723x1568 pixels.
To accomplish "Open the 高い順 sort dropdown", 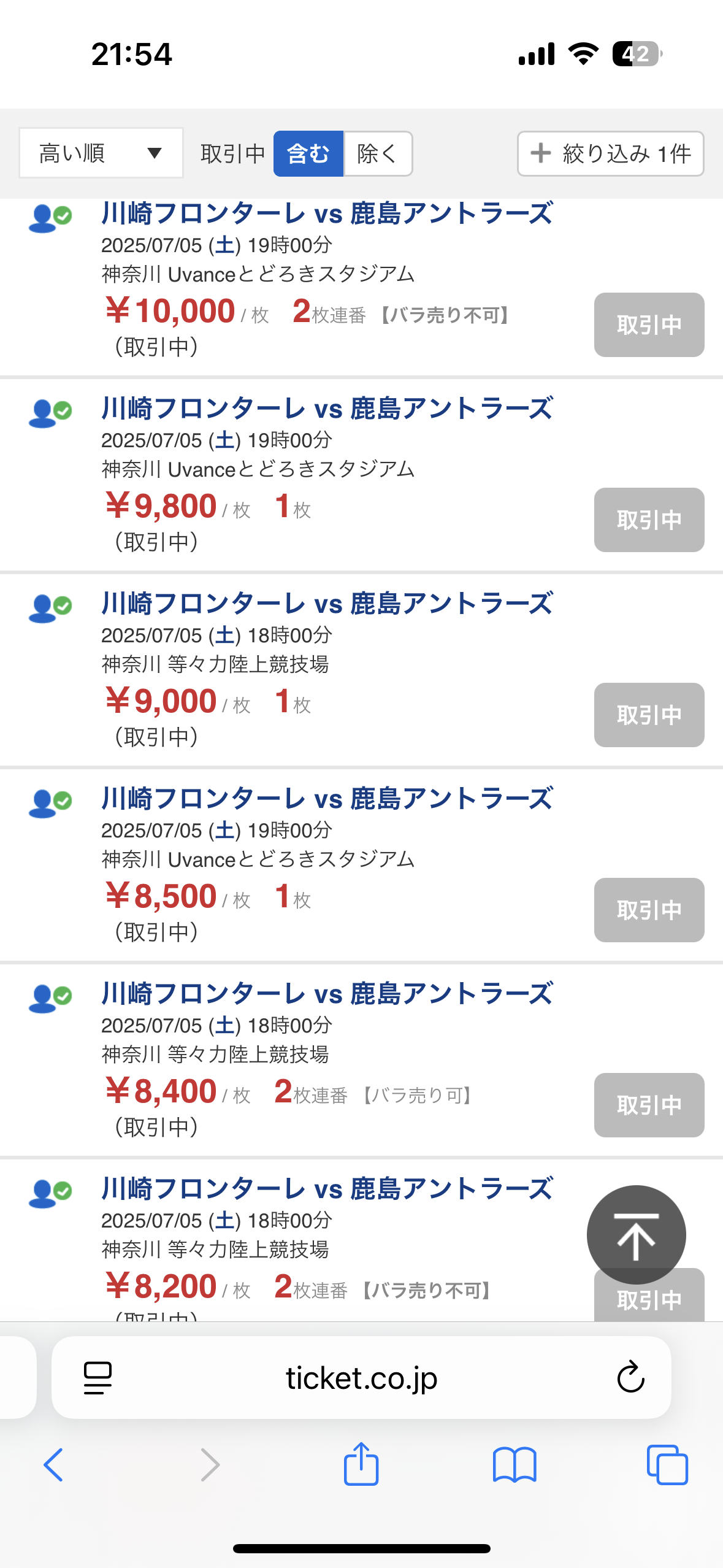I will pyautogui.click(x=101, y=153).
